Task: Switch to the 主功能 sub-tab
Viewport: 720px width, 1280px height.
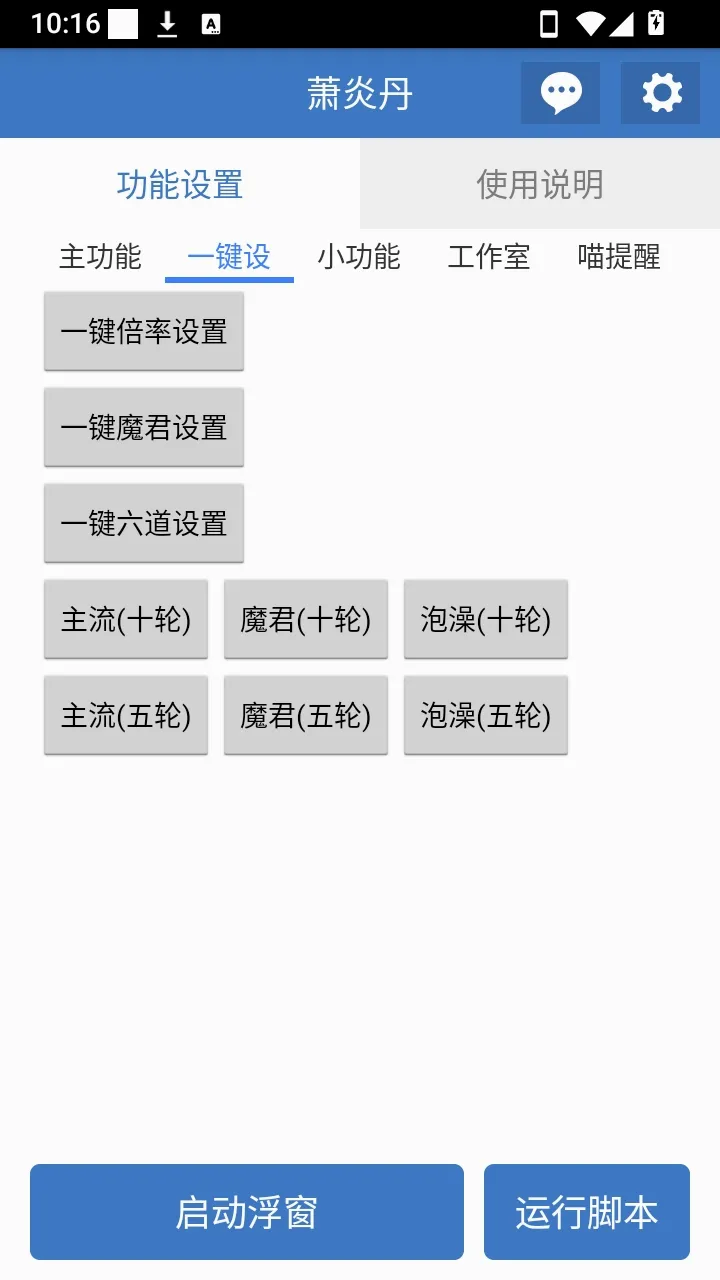Action: click(100, 257)
